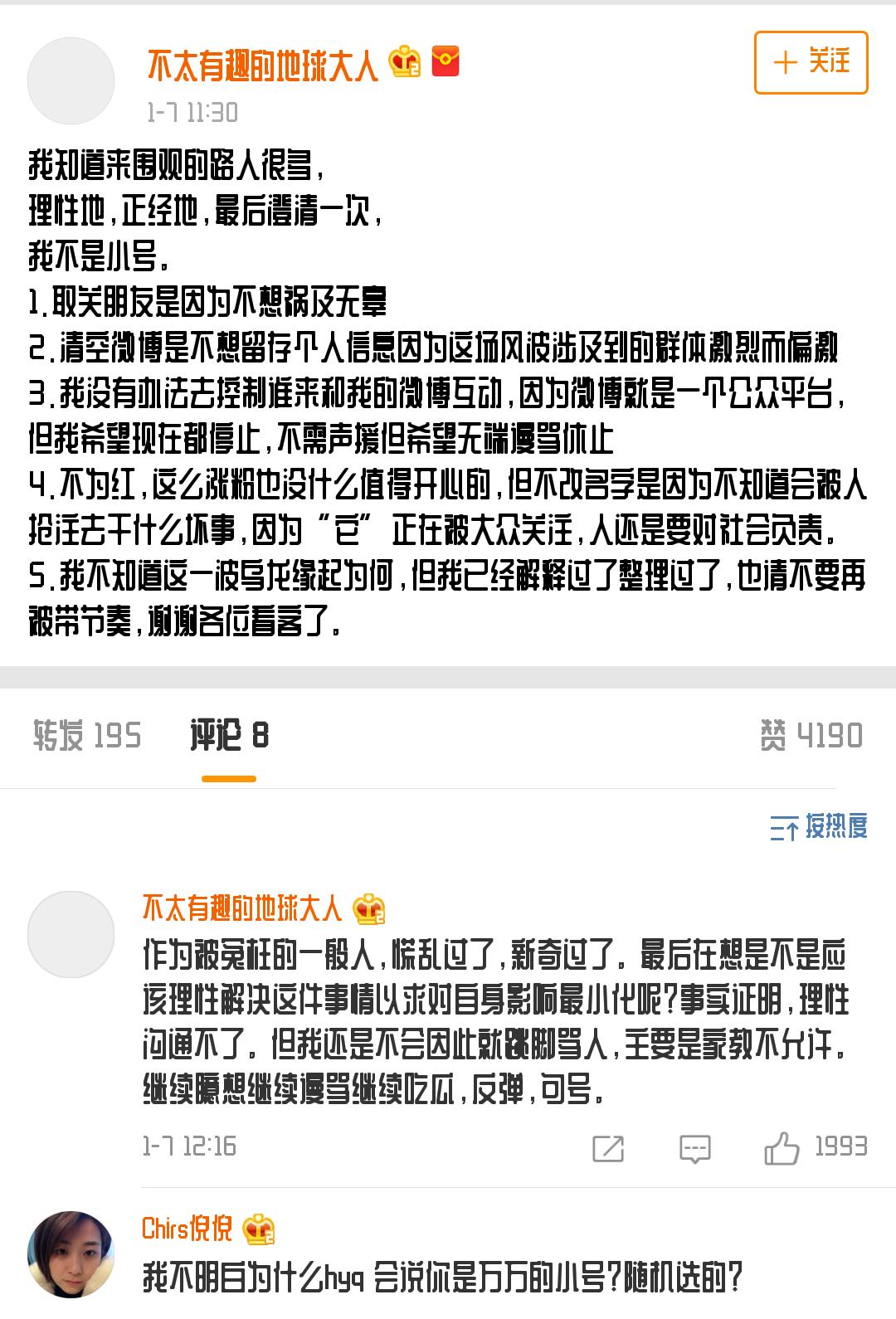Image resolution: width=896 pixels, height=1319 pixels.
Task: Switch to the 评论 8 tab
Action: coord(229,735)
